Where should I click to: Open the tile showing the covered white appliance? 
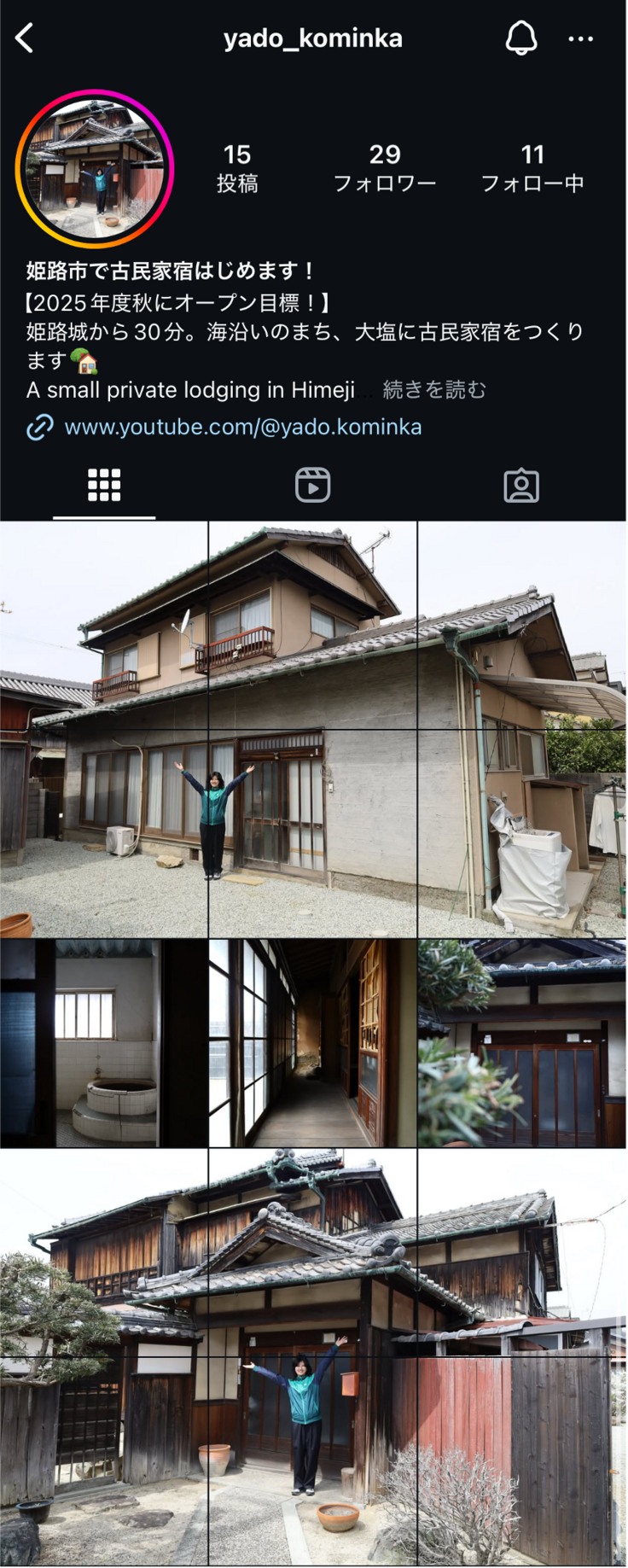click(x=522, y=833)
